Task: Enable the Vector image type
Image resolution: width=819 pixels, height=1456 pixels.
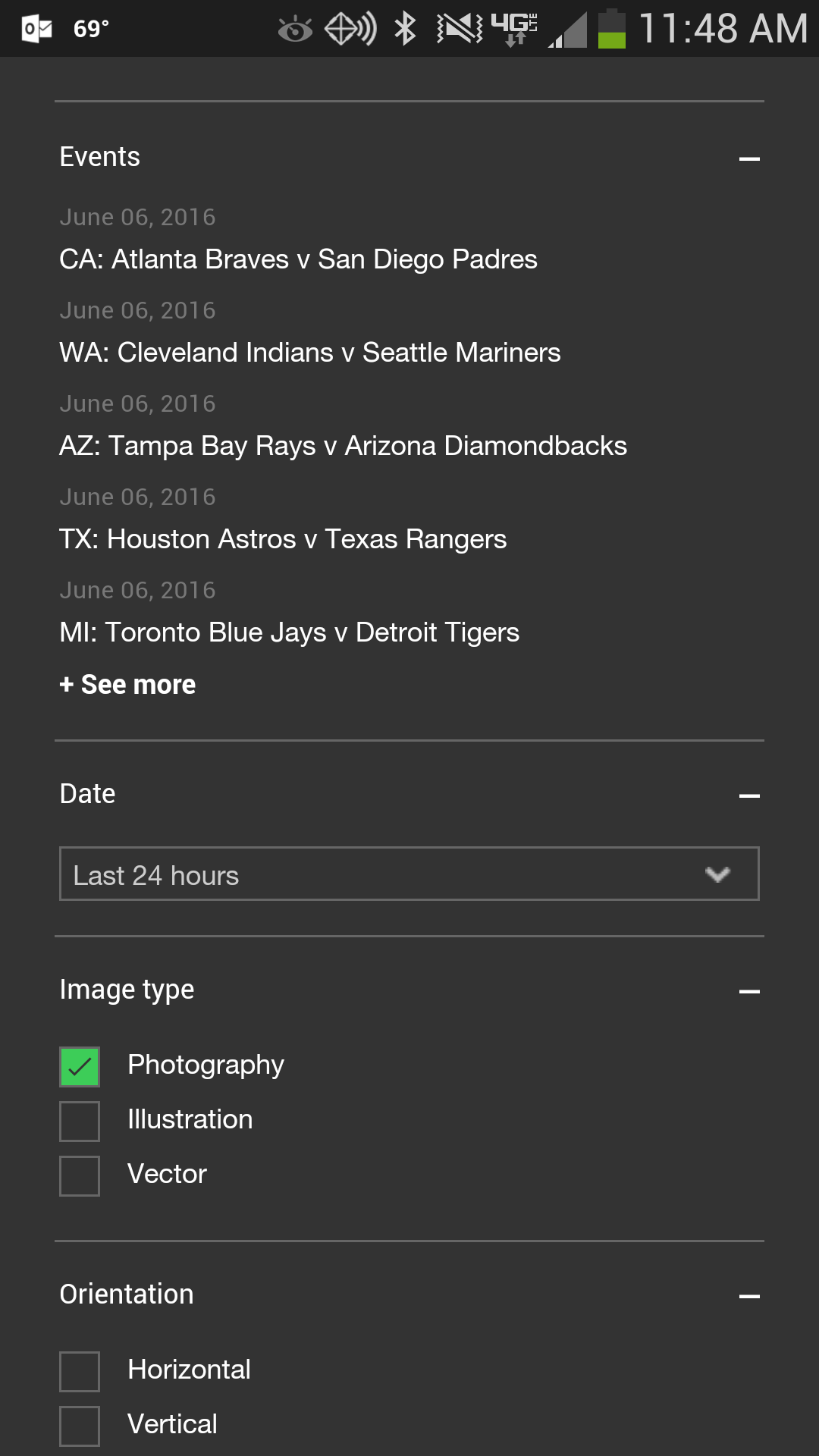Action: [80, 1176]
